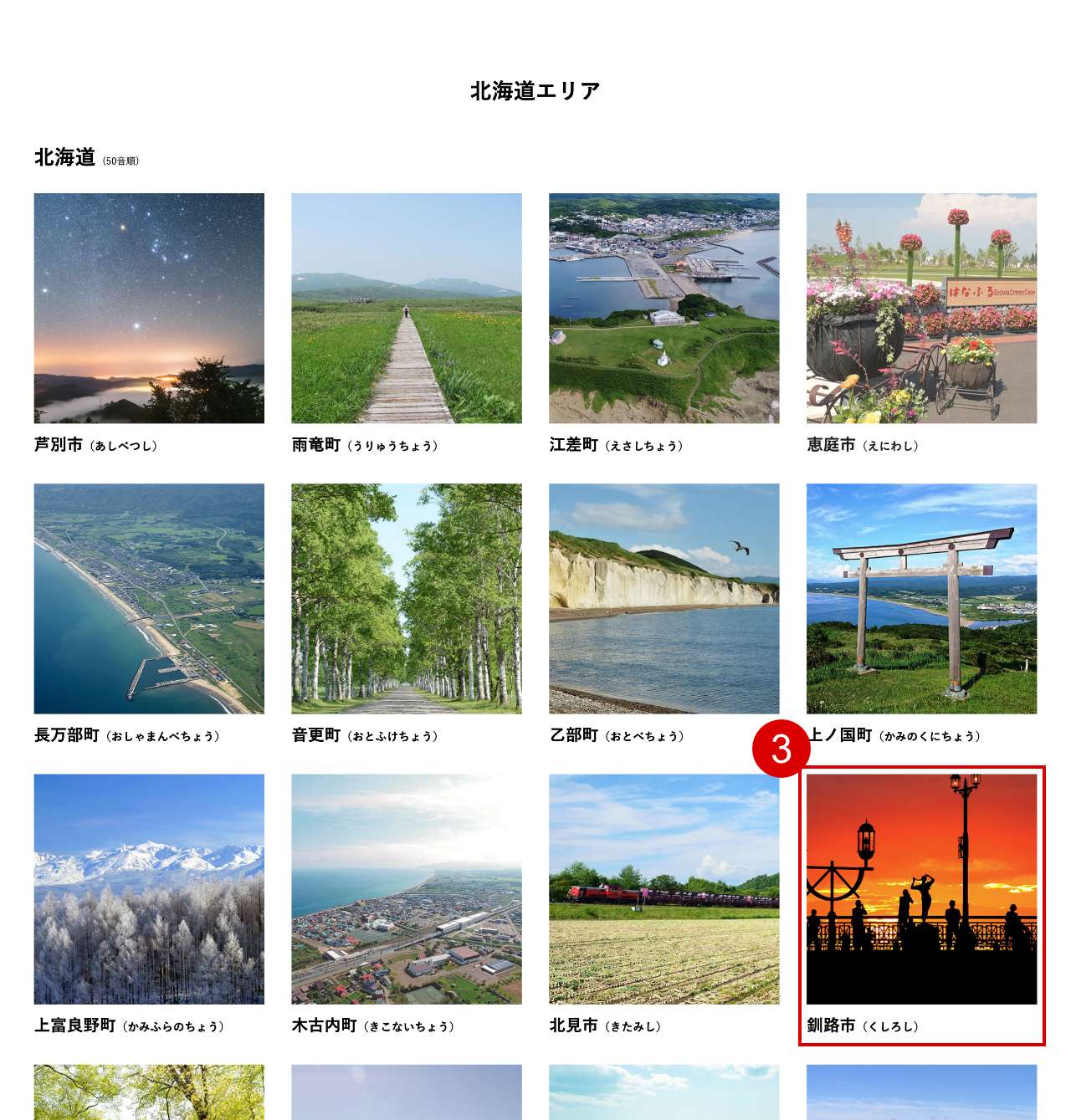Screen dimensions: 1071x1120
Task: Open the 上富良野町 snowy forest tile
Action: point(149,888)
